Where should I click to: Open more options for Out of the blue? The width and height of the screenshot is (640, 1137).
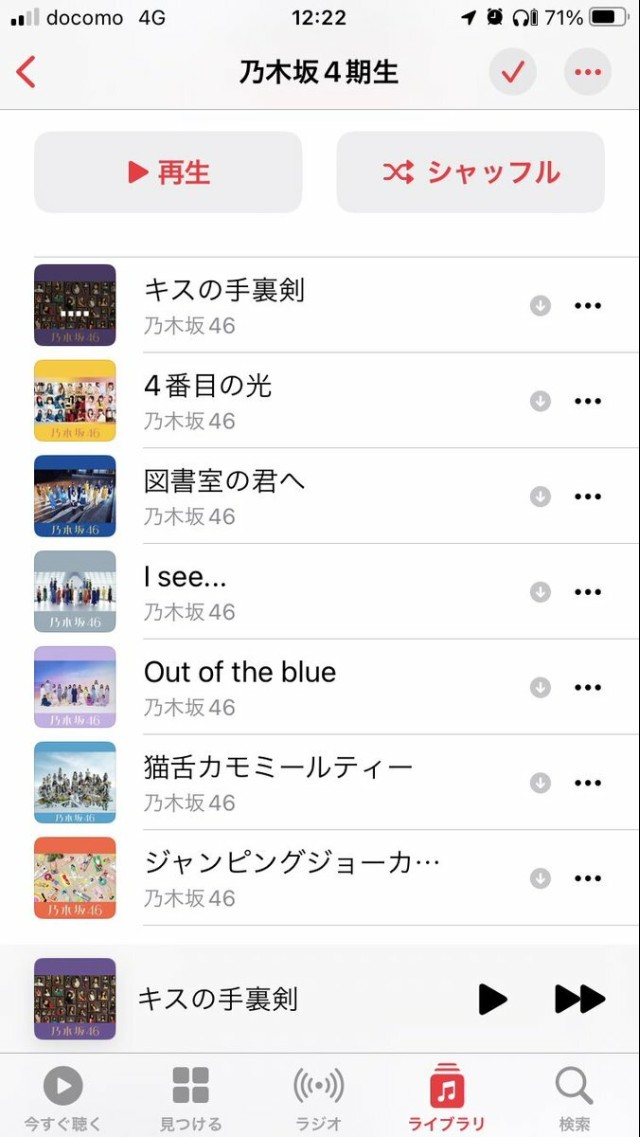click(x=588, y=687)
